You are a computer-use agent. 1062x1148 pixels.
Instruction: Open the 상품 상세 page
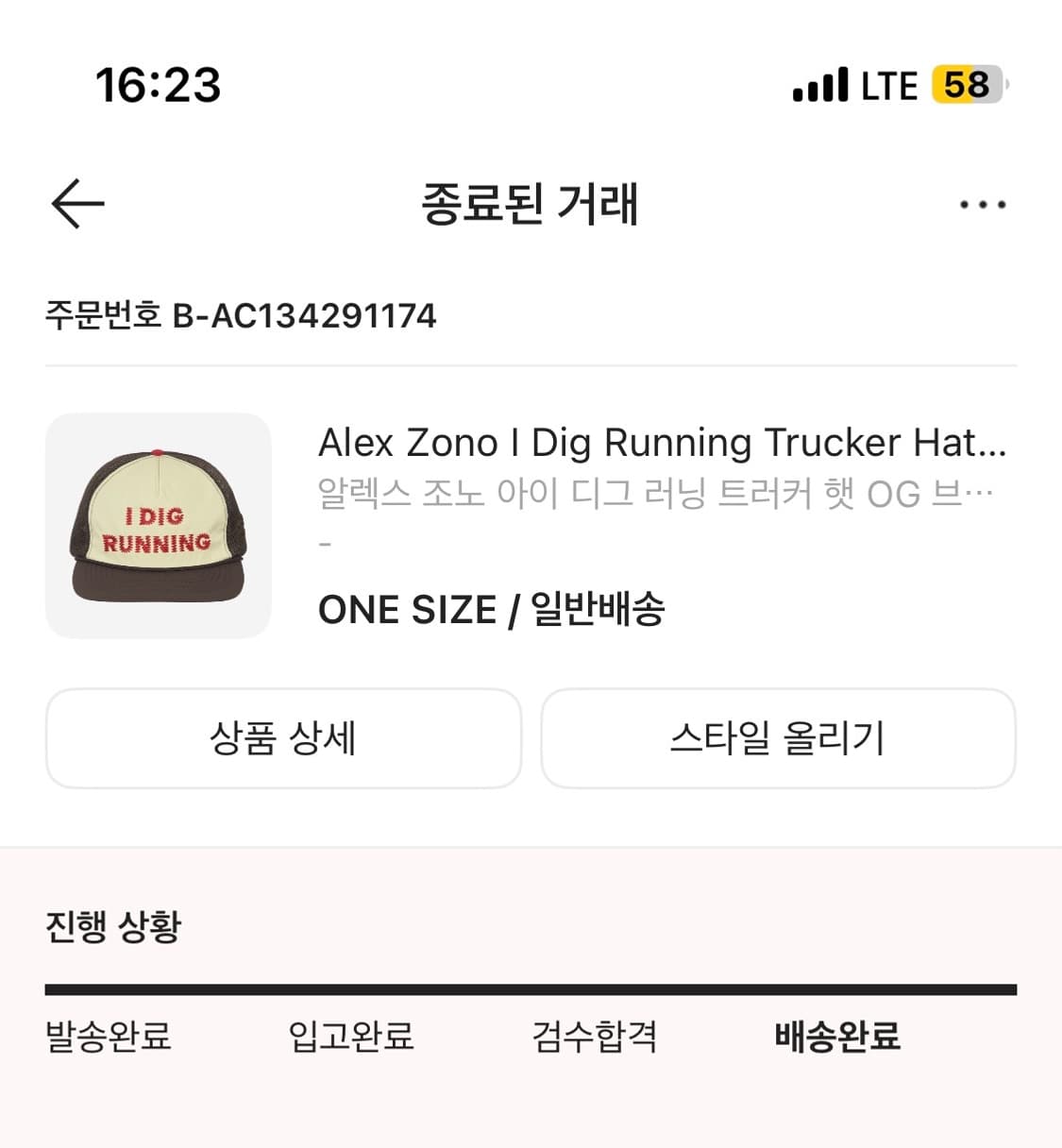click(283, 739)
